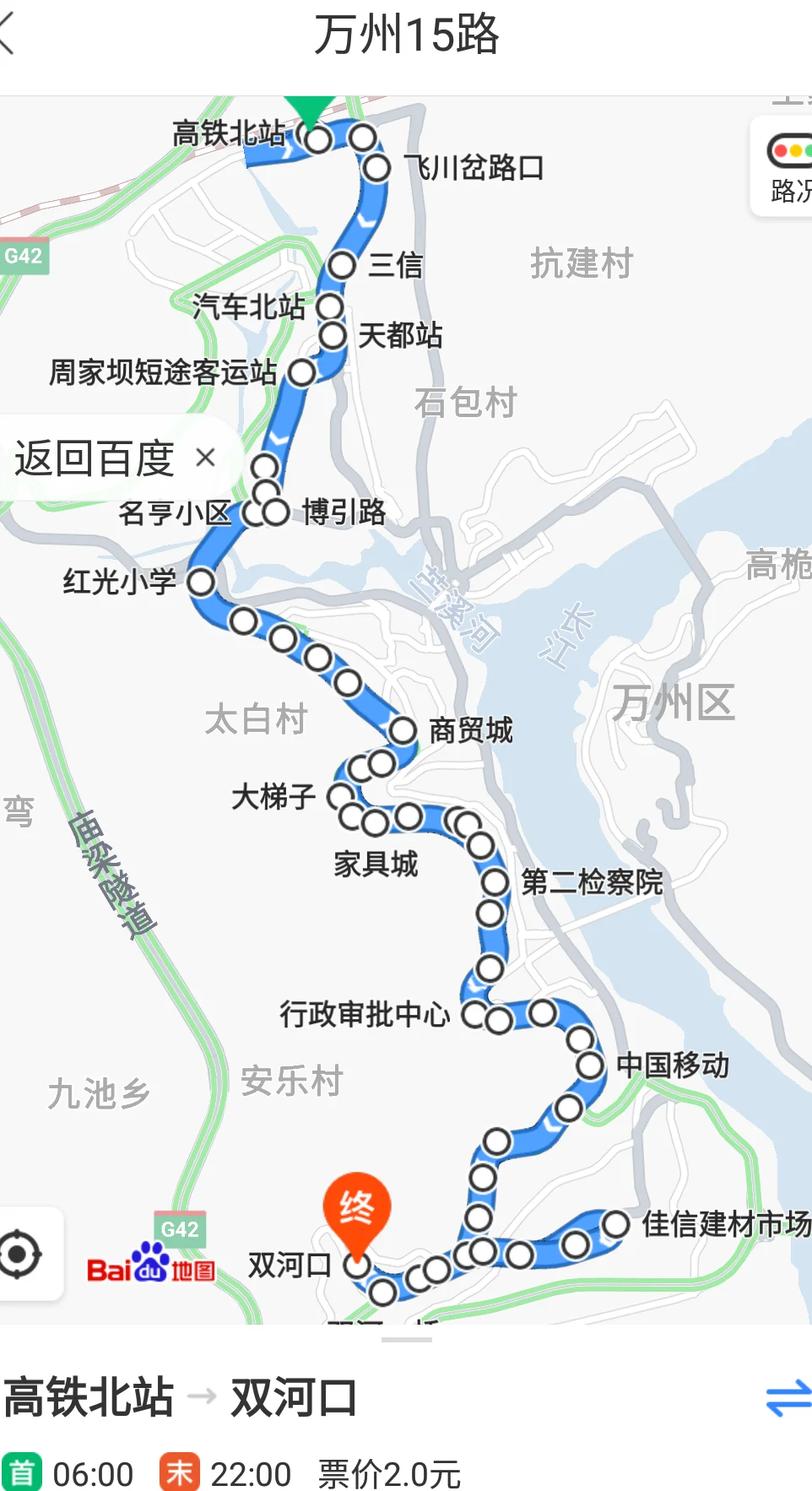This screenshot has width=812, height=1491.
Task: Dismiss the 返回百度 bubble with its ×
Action: click(x=205, y=458)
